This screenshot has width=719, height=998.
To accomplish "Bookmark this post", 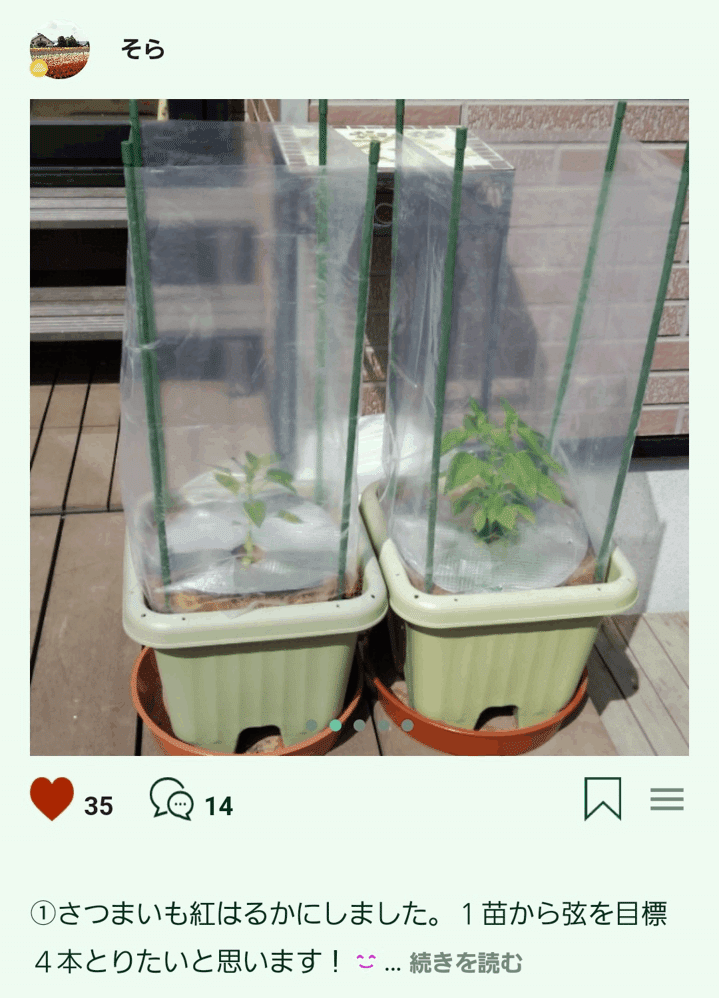I will 602,799.
